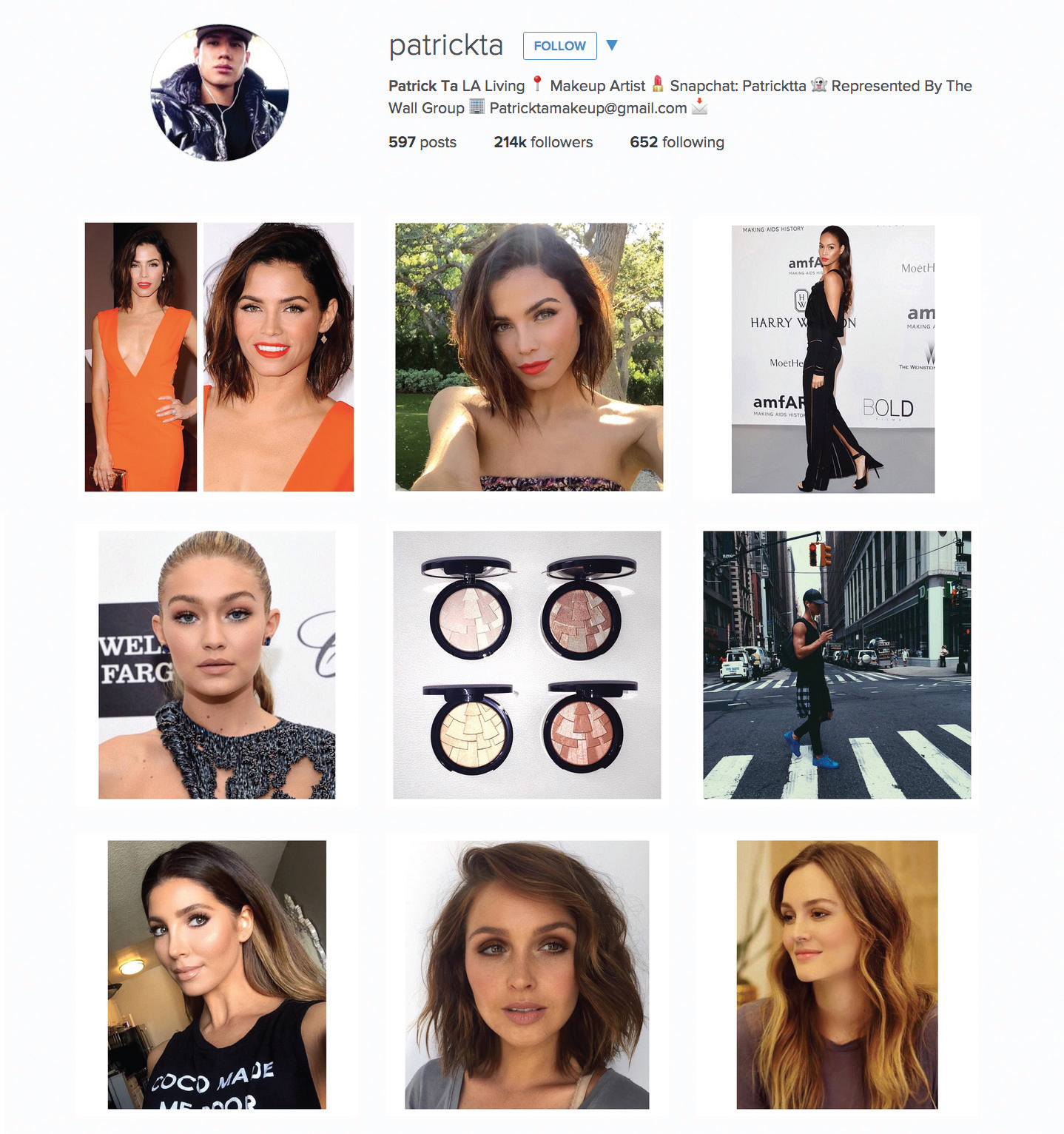Open the four highlighter compacts post
Viewport: 1064px width, 1134px height.
(x=527, y=665)
